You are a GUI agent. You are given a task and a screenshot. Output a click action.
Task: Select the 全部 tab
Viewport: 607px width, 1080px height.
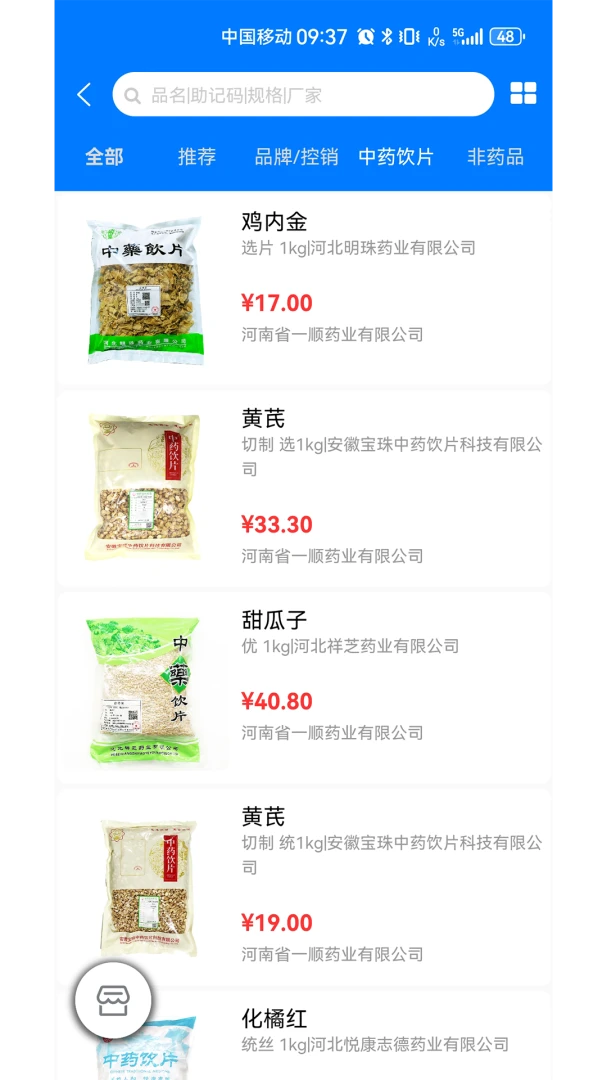[104, 157]
